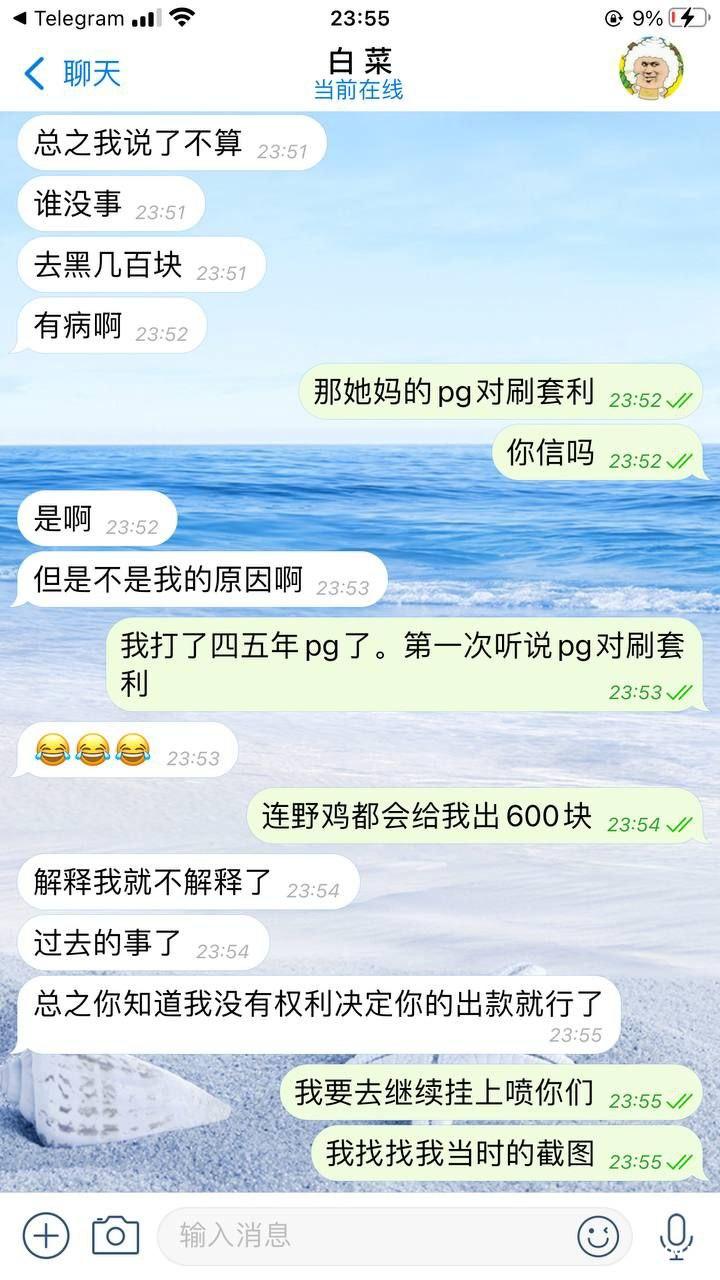Viewport: 720px width, 1280px height.
Task: Open 白菜 chat info from the title
Action: pyautogui.click(x=359, y=73)
